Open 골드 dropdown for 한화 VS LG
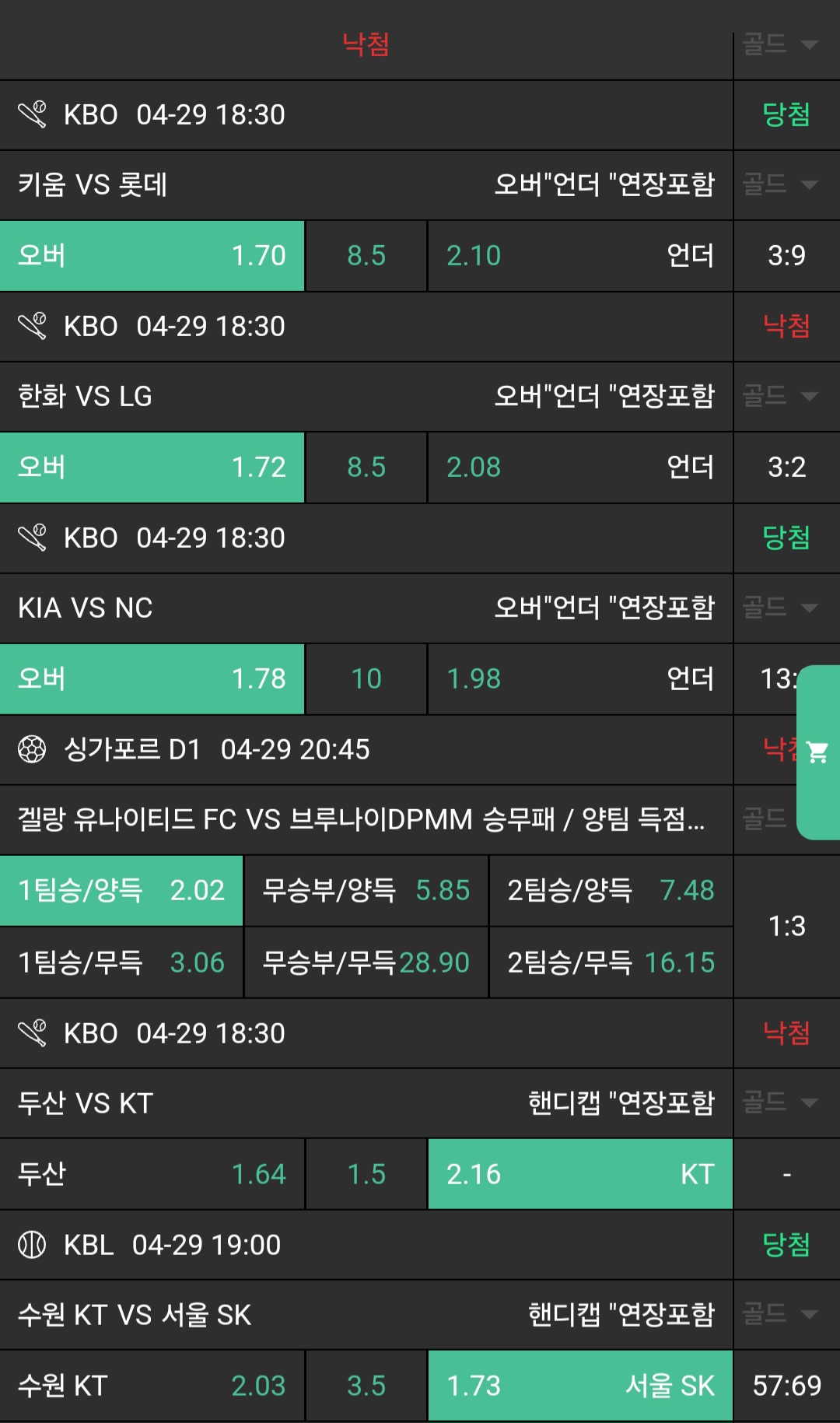This screenshot has width=840, height=1423. click(780, 396)
